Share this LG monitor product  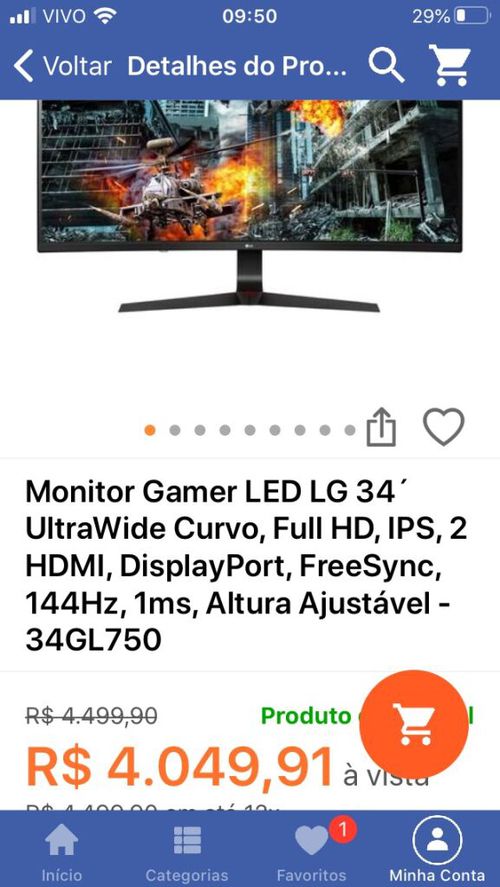click(381, 427)
